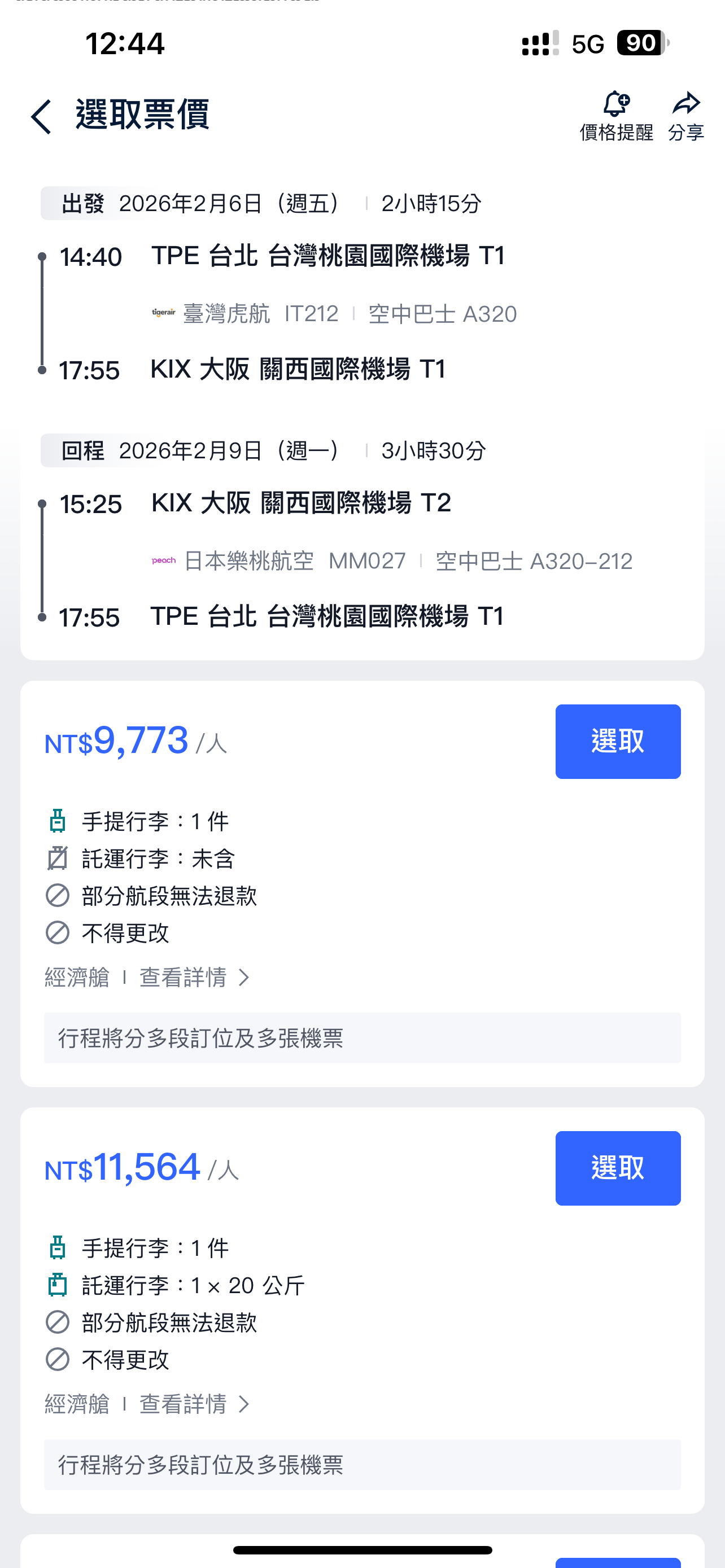Image resolution: width=725 pixels, height=1568 pixels.
Task: Go back from the 選取票價 page
Action: pos(41,116)
